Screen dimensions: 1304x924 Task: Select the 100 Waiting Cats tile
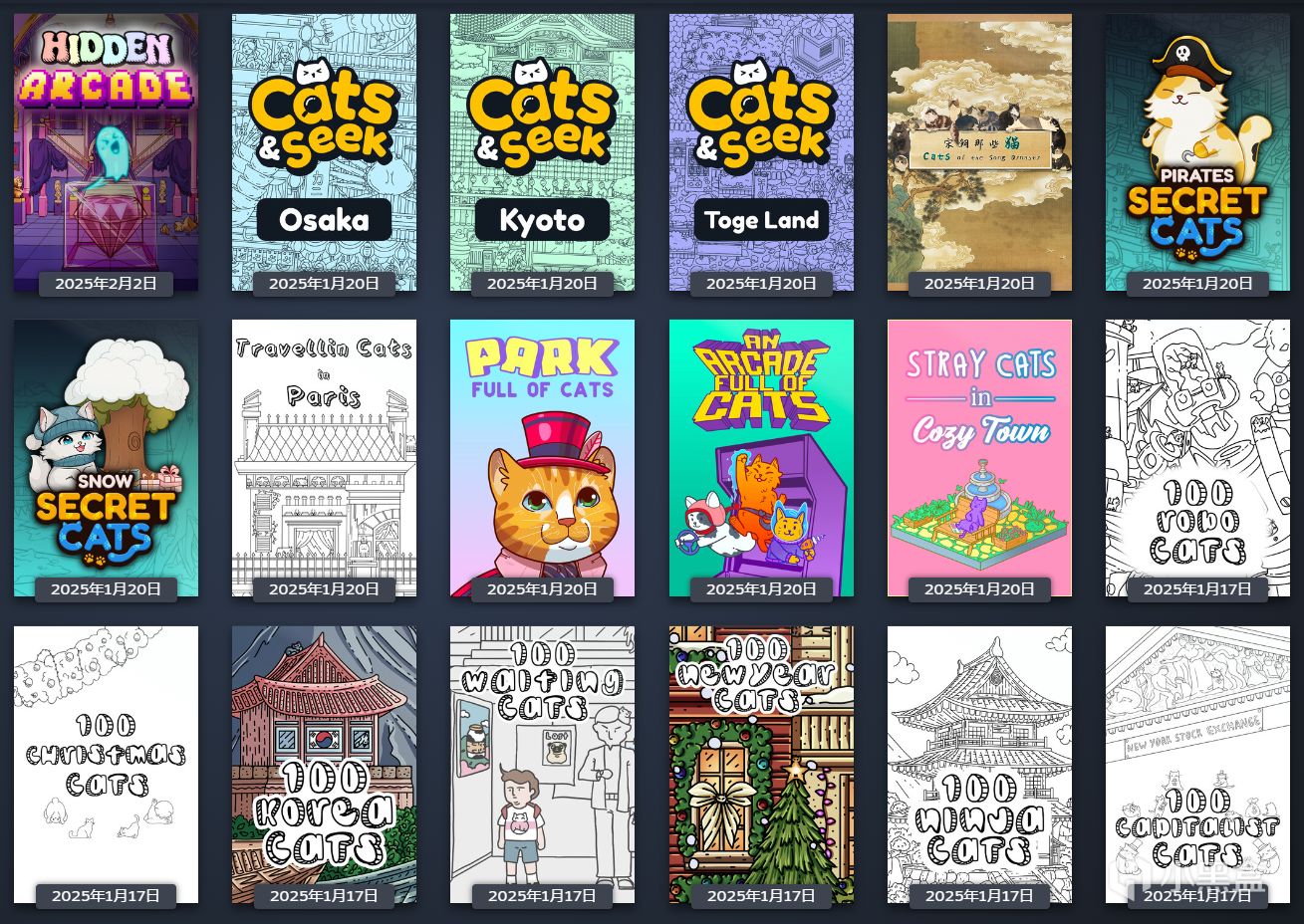(x=542, y=763)
